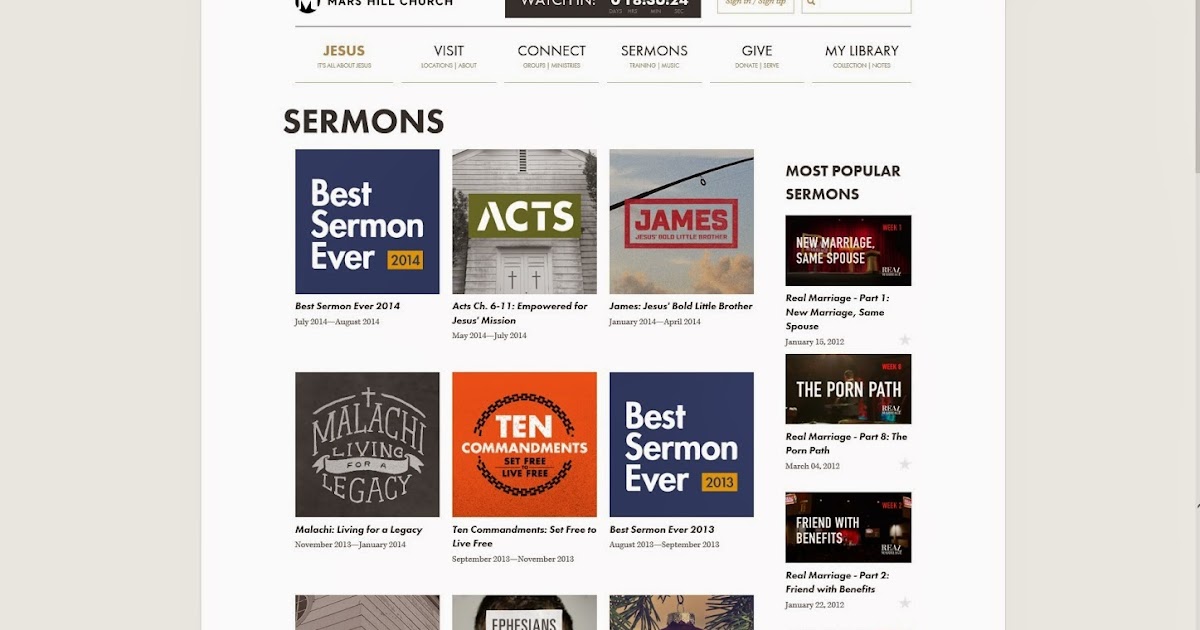This screenshot has width=1200, height=630.
Task: Tap the Sign in / Sign up link
Action: pyautogui.click(x=755, y=4)
